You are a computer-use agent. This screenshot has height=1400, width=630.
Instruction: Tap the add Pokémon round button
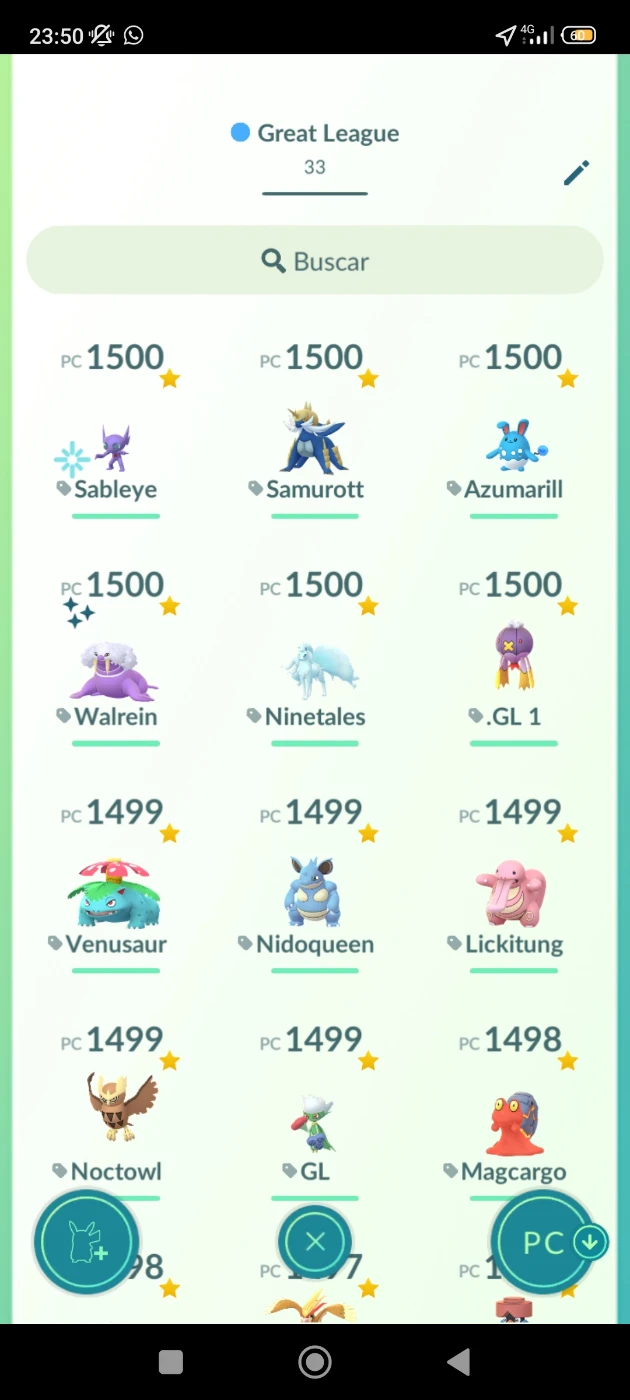(86, 1242)
